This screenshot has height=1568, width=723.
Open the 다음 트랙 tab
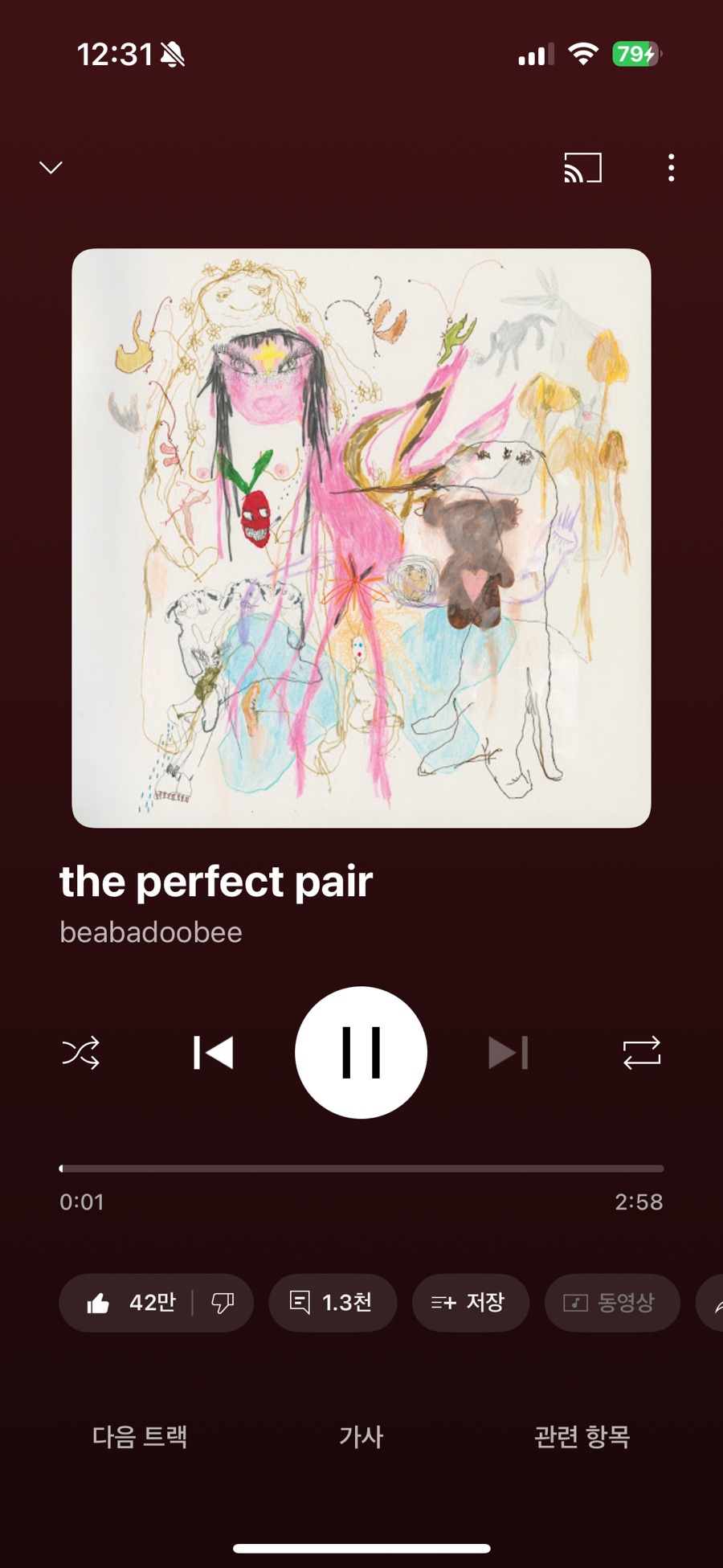coord(140,1436)
